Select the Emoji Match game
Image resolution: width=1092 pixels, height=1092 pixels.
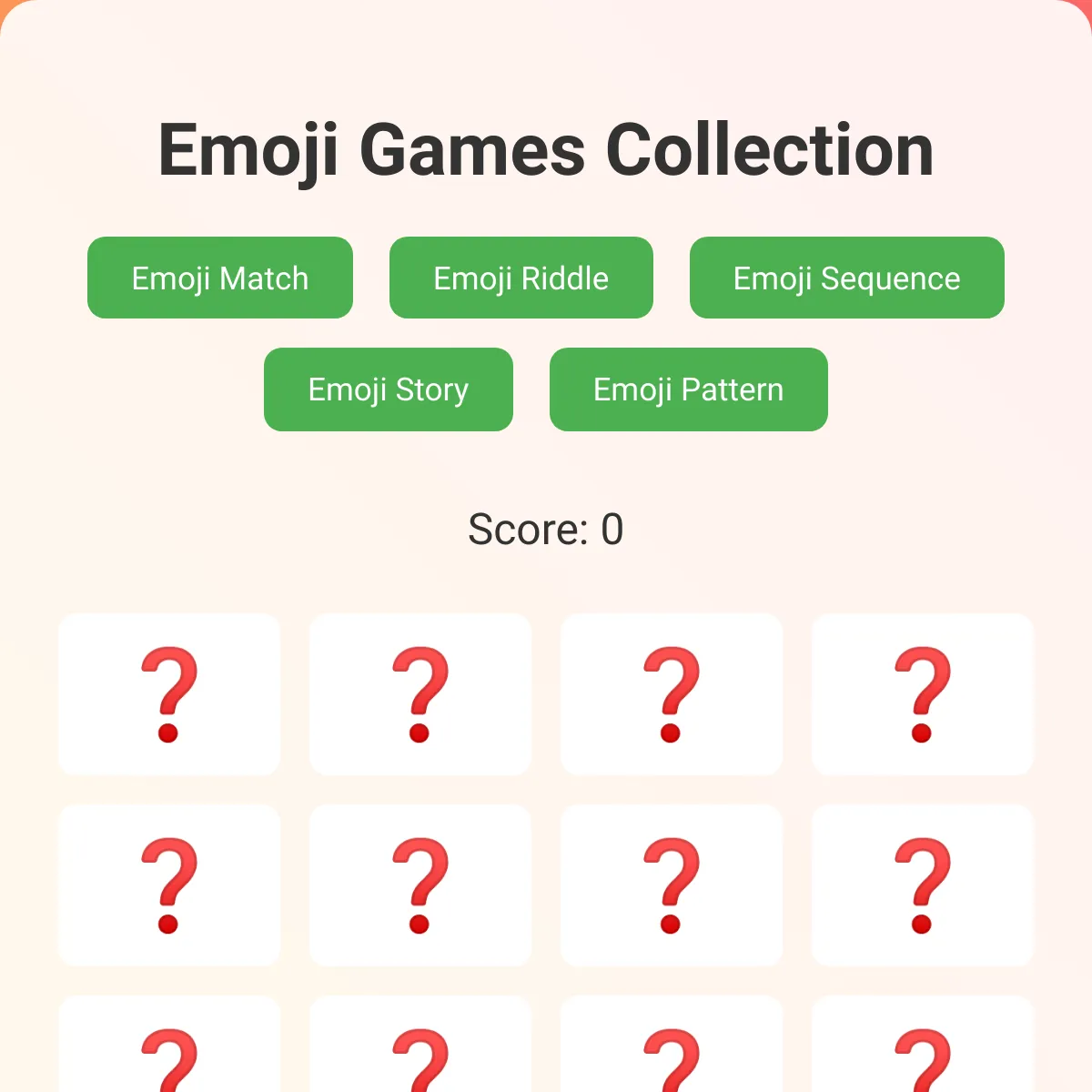(220, 278)
